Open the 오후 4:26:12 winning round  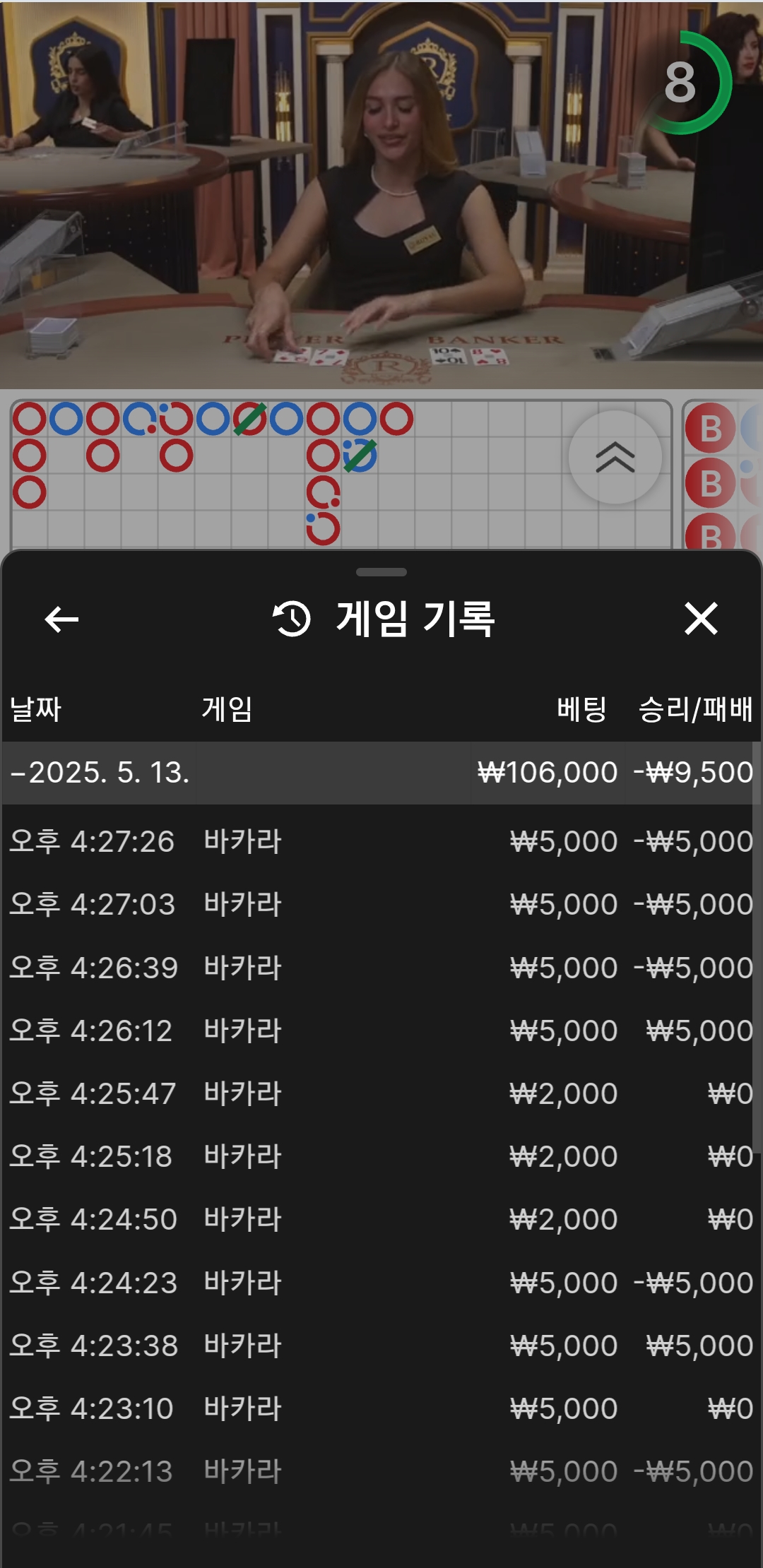tap(381, 1031)
